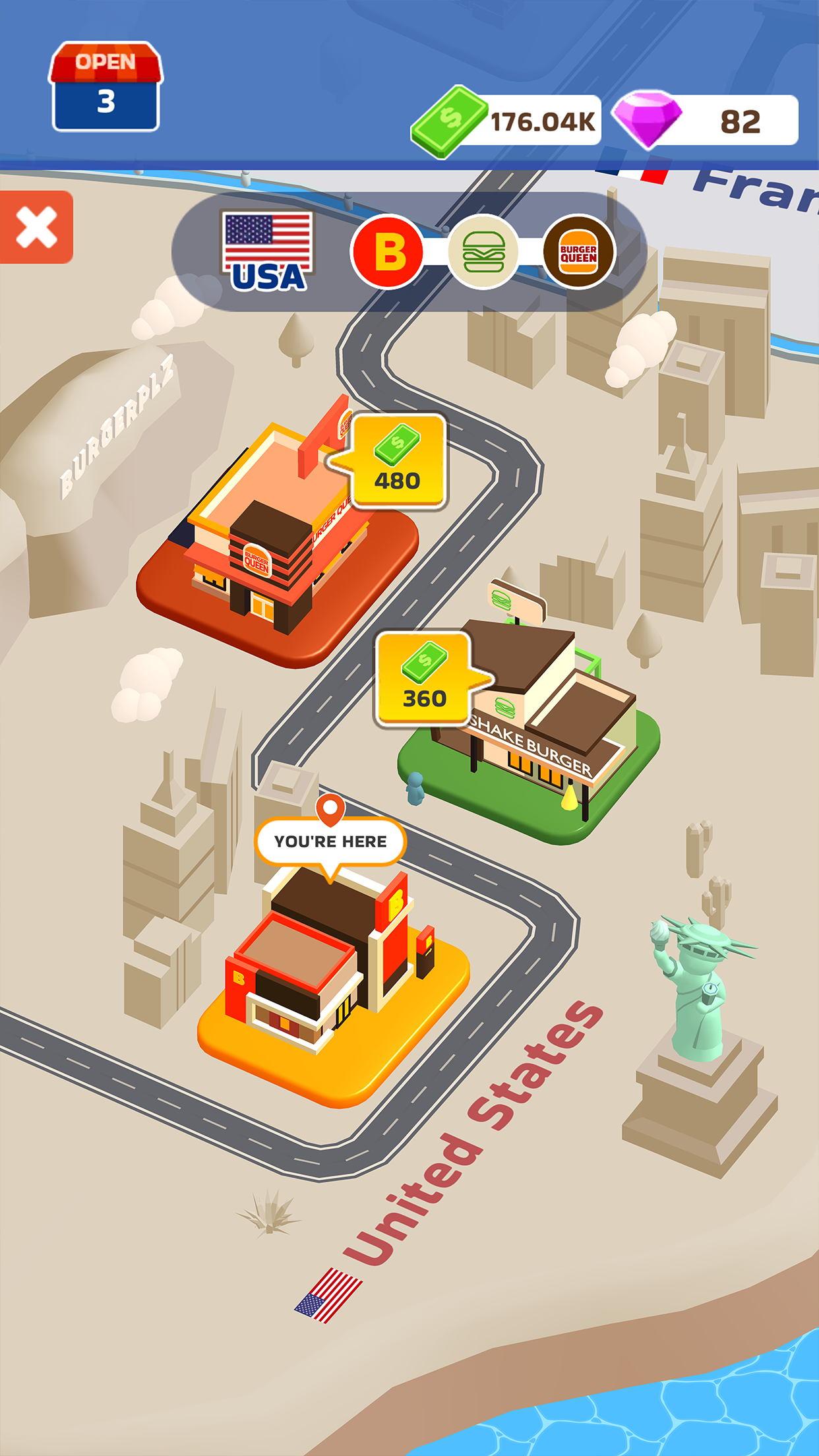Tap the red B restaurant icon
Screen dimensions: 819x1456
point(388,252)
